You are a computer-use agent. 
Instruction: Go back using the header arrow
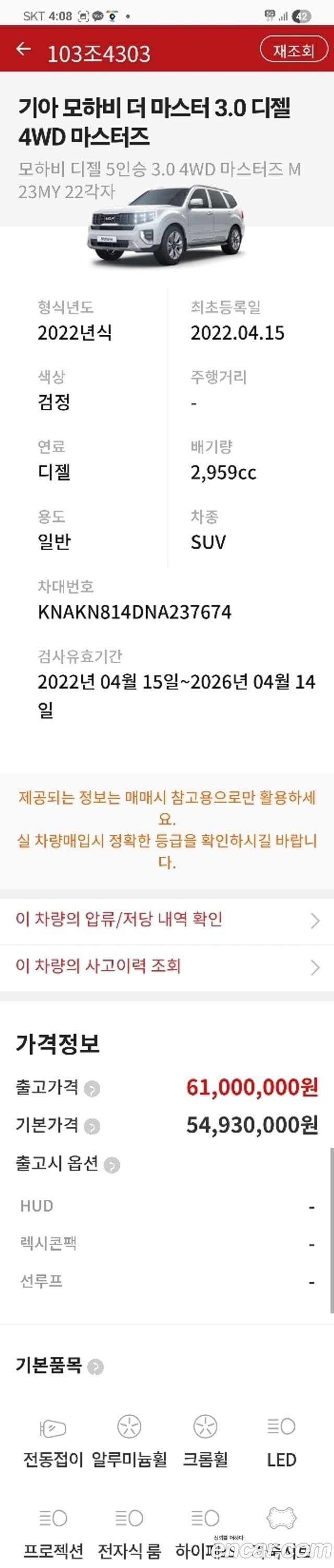coord(23,50)
